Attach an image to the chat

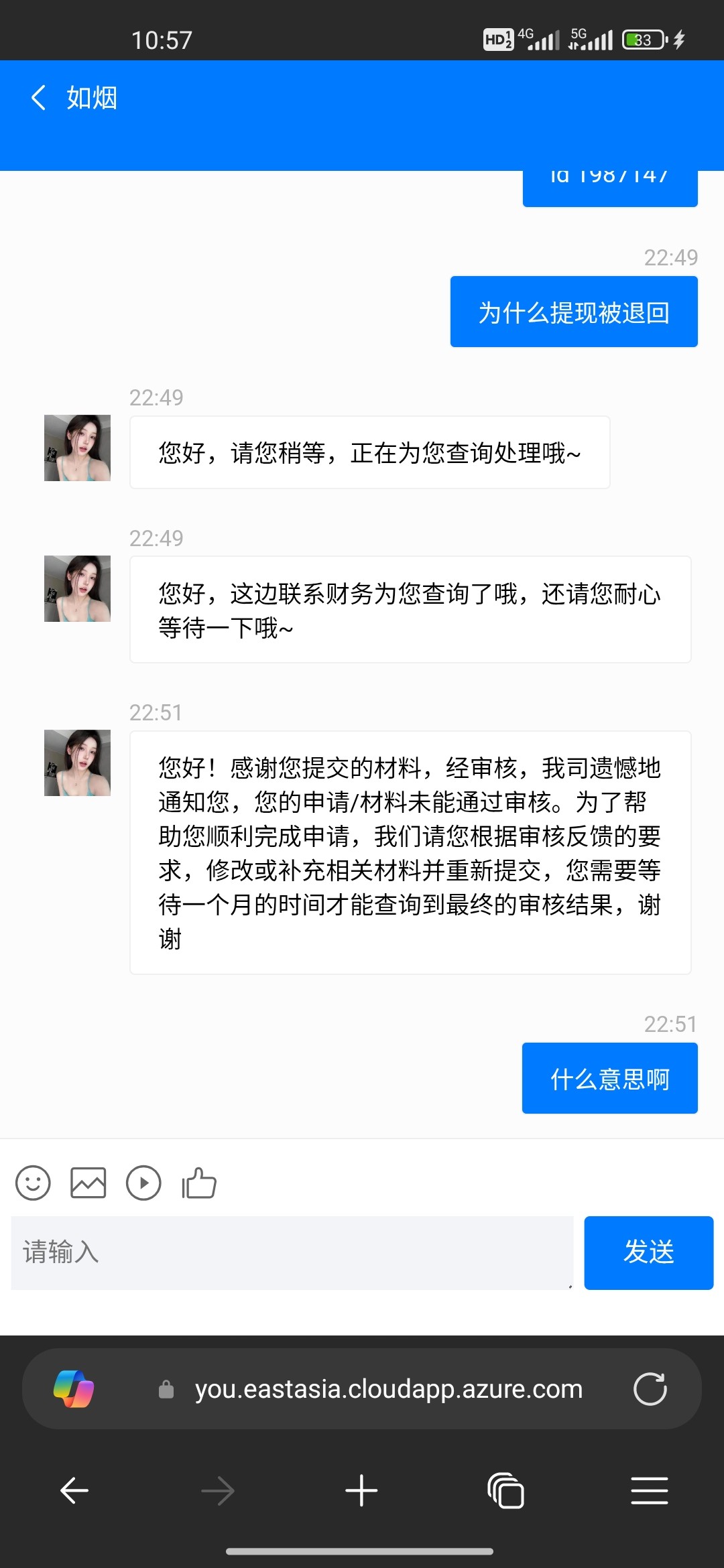[x=88, y=1183]
